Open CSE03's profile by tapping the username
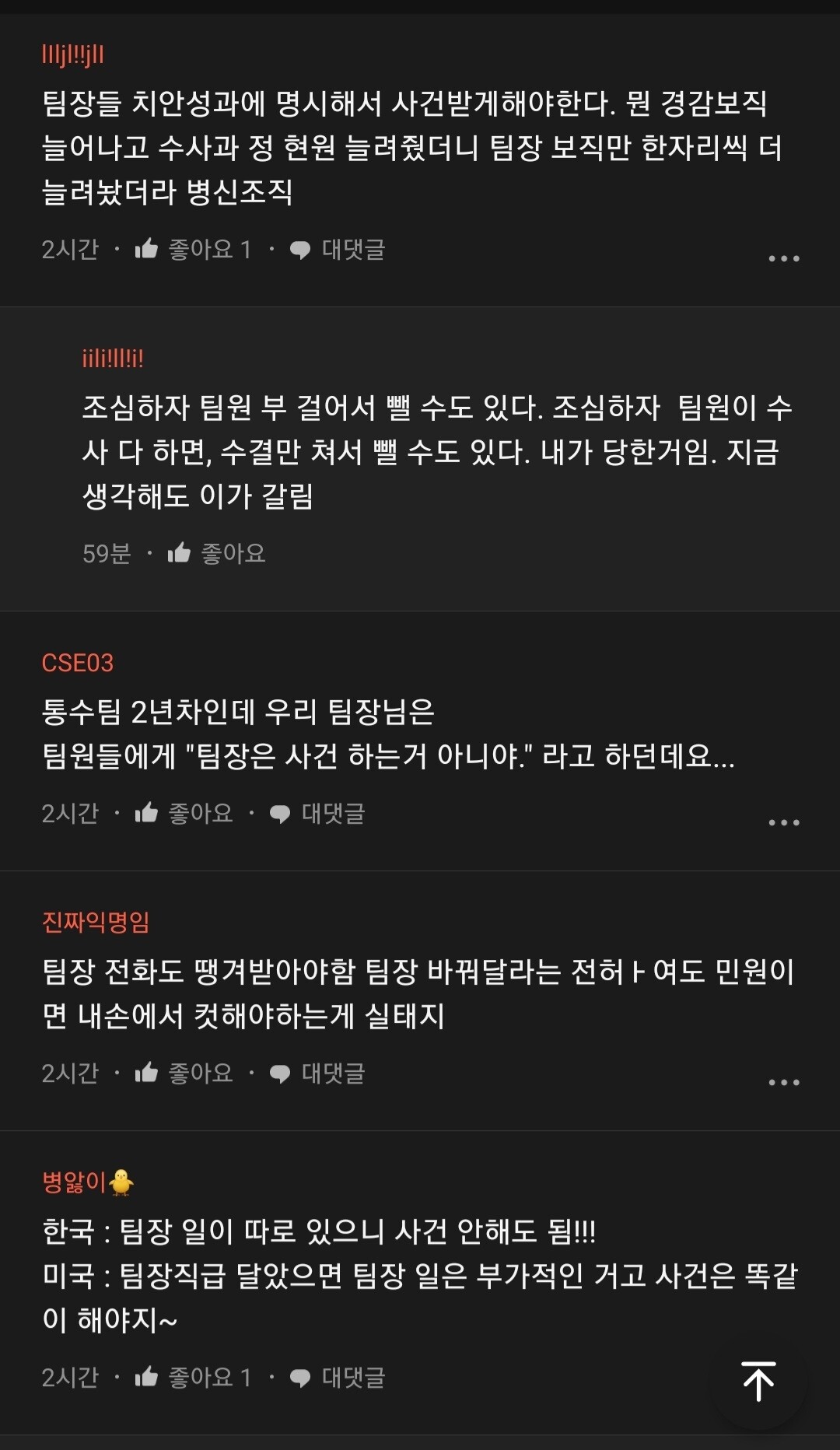This screenshot has height=1450, width=840. 76,662
